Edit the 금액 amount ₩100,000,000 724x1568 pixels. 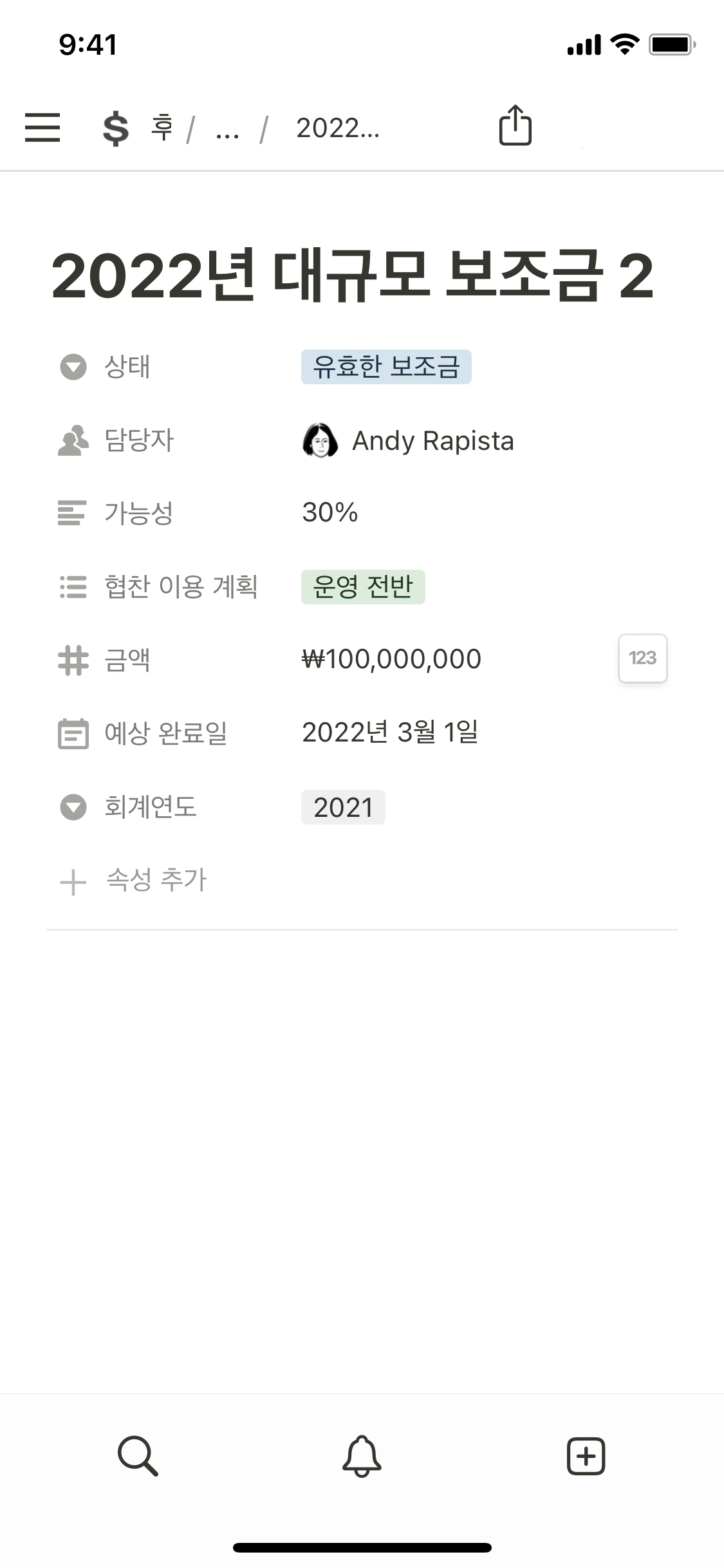391,659
